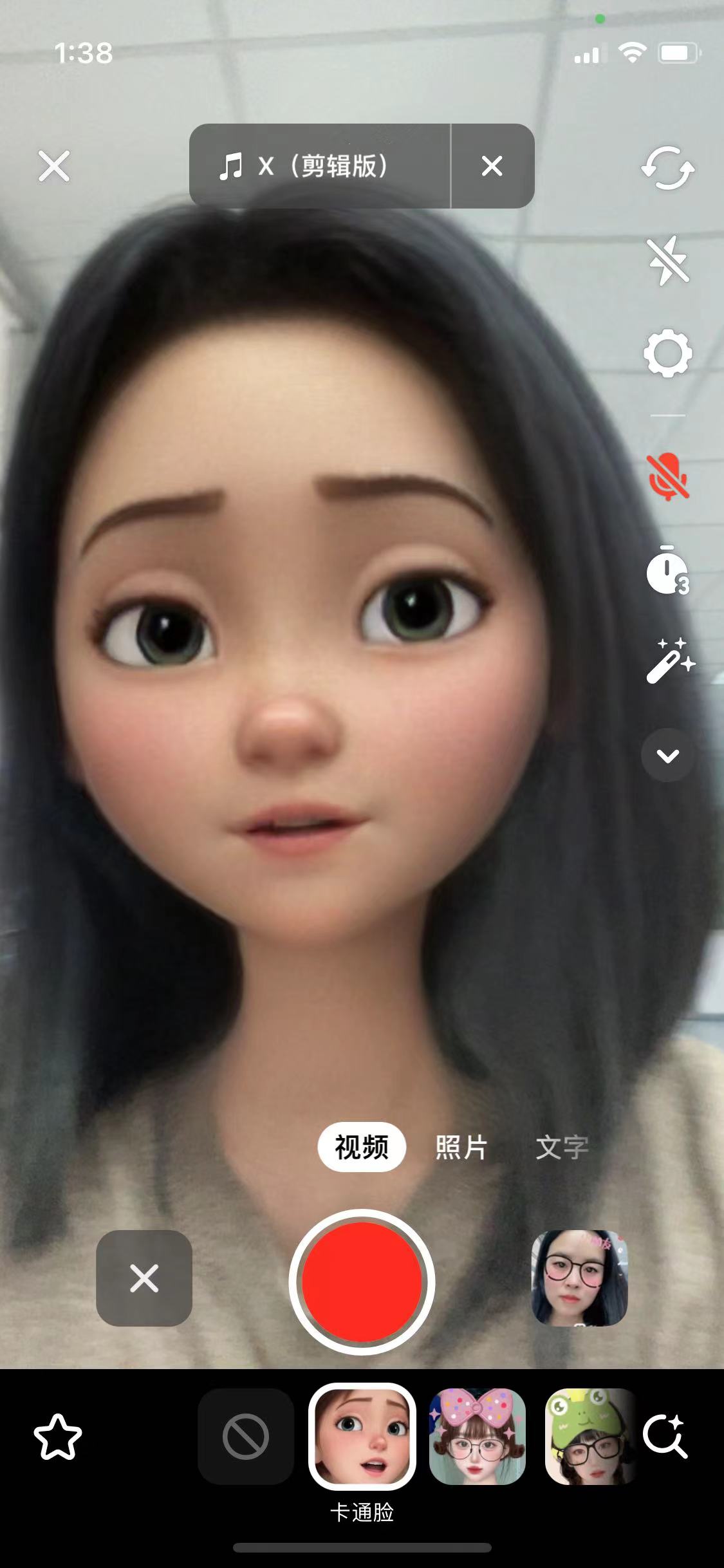Open favorite effects star

coord(58,1437)
